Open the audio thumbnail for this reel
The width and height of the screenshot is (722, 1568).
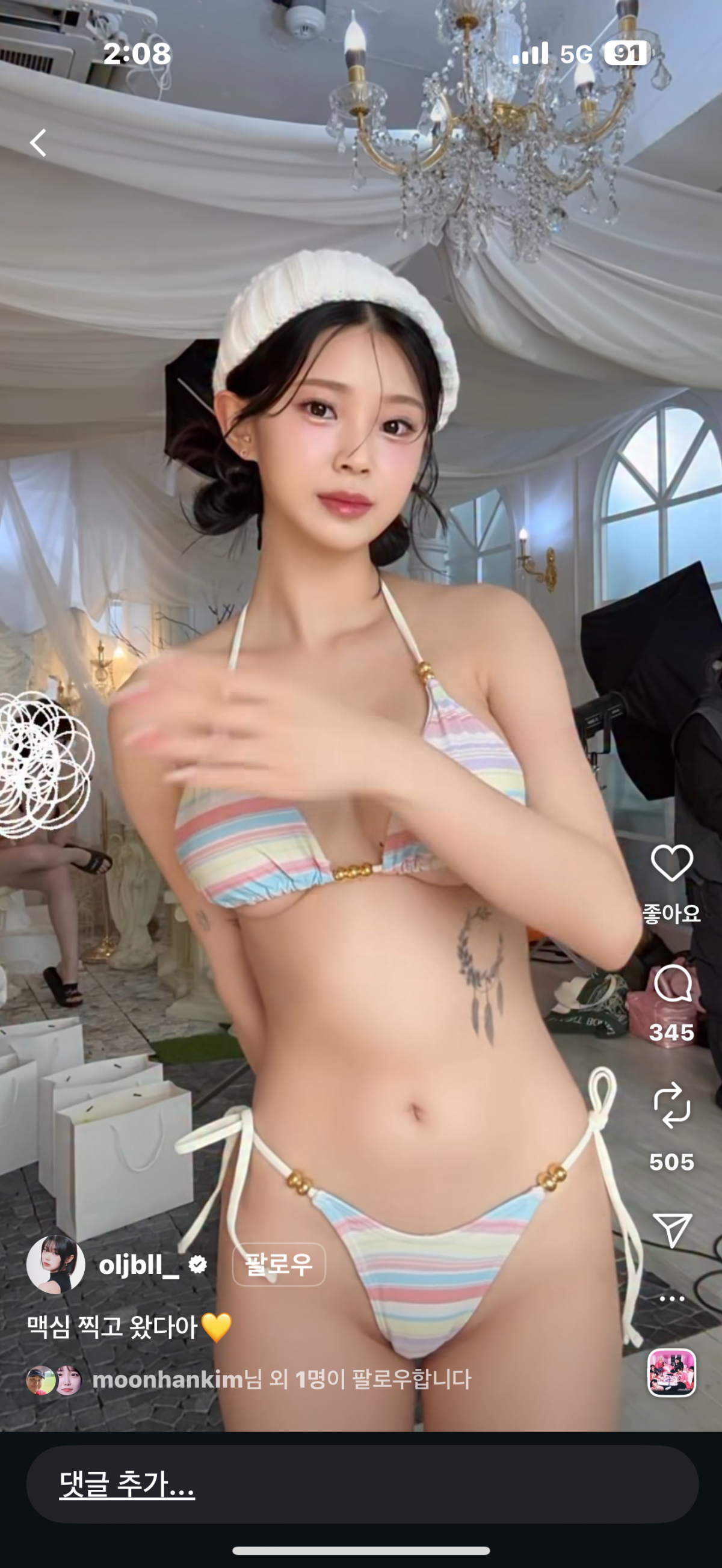coord(671,1373)
